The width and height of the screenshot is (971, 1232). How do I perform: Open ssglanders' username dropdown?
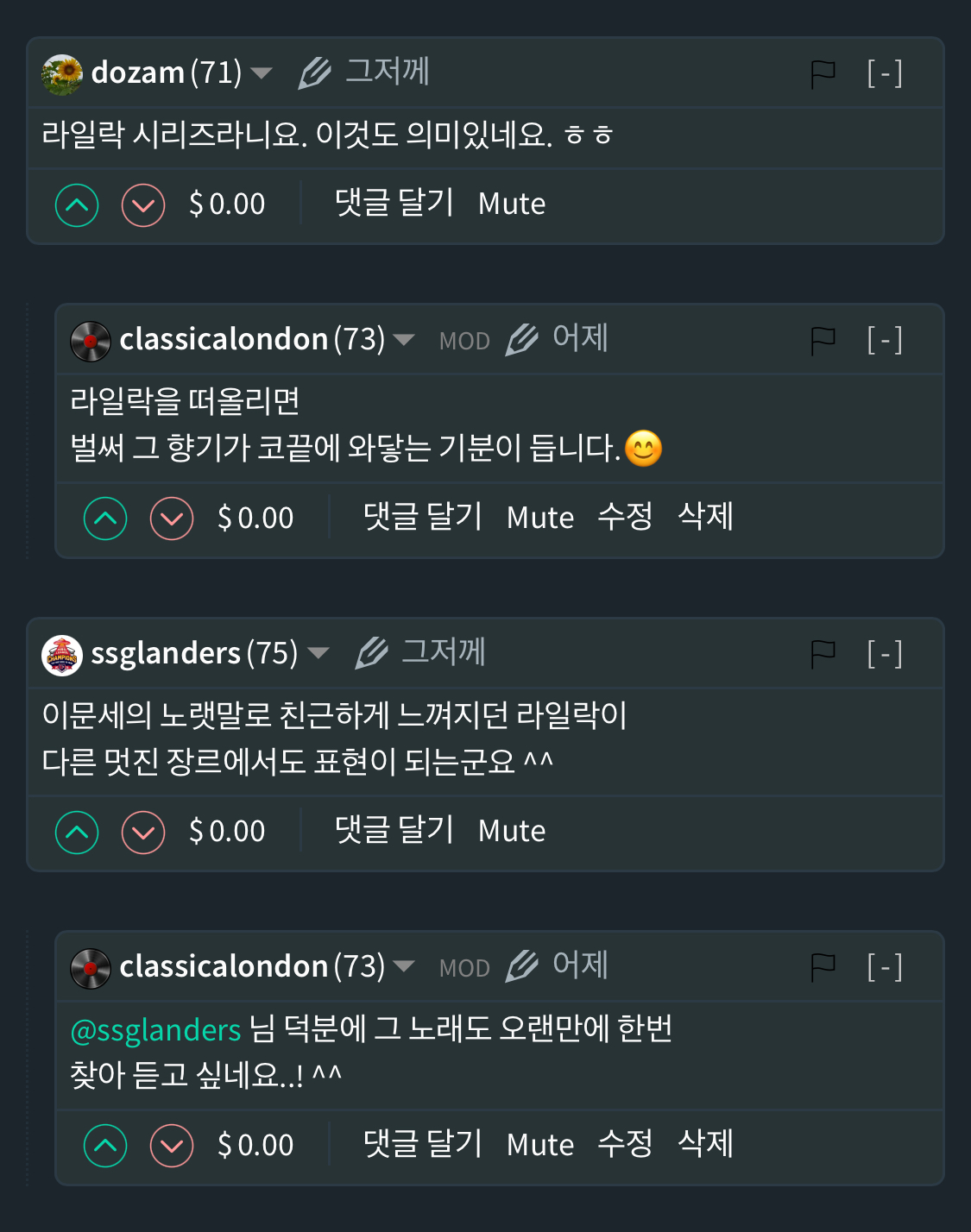(318, 653)
